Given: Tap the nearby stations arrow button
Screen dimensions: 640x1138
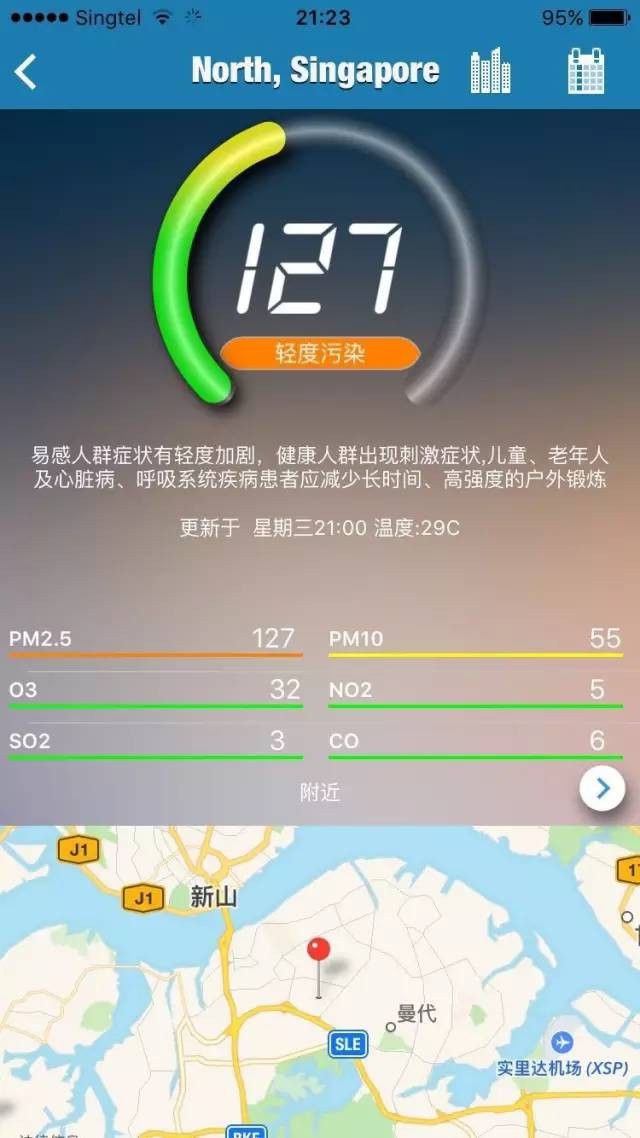Looking at the screenshot, I should [x=602, y=789].
